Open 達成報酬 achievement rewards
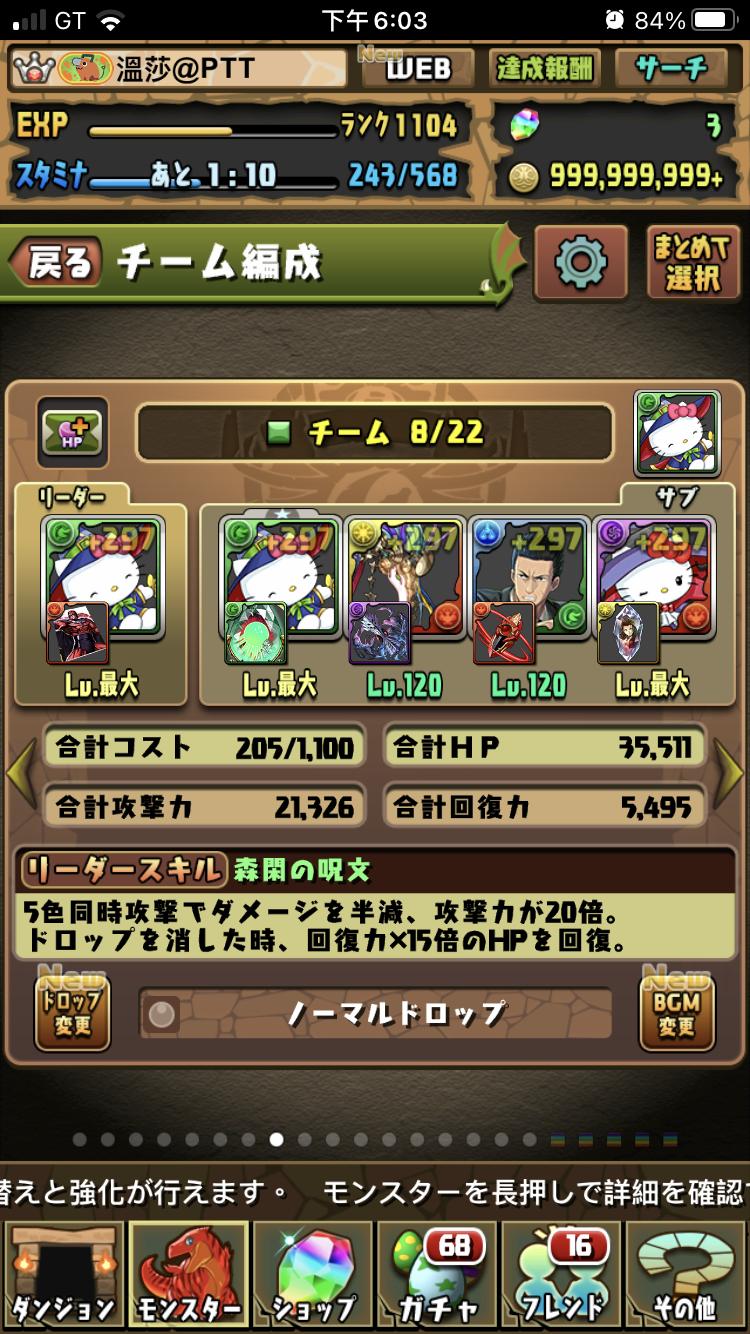The width and height of the screenshot is (750, 1334). [x=545, y=69]
